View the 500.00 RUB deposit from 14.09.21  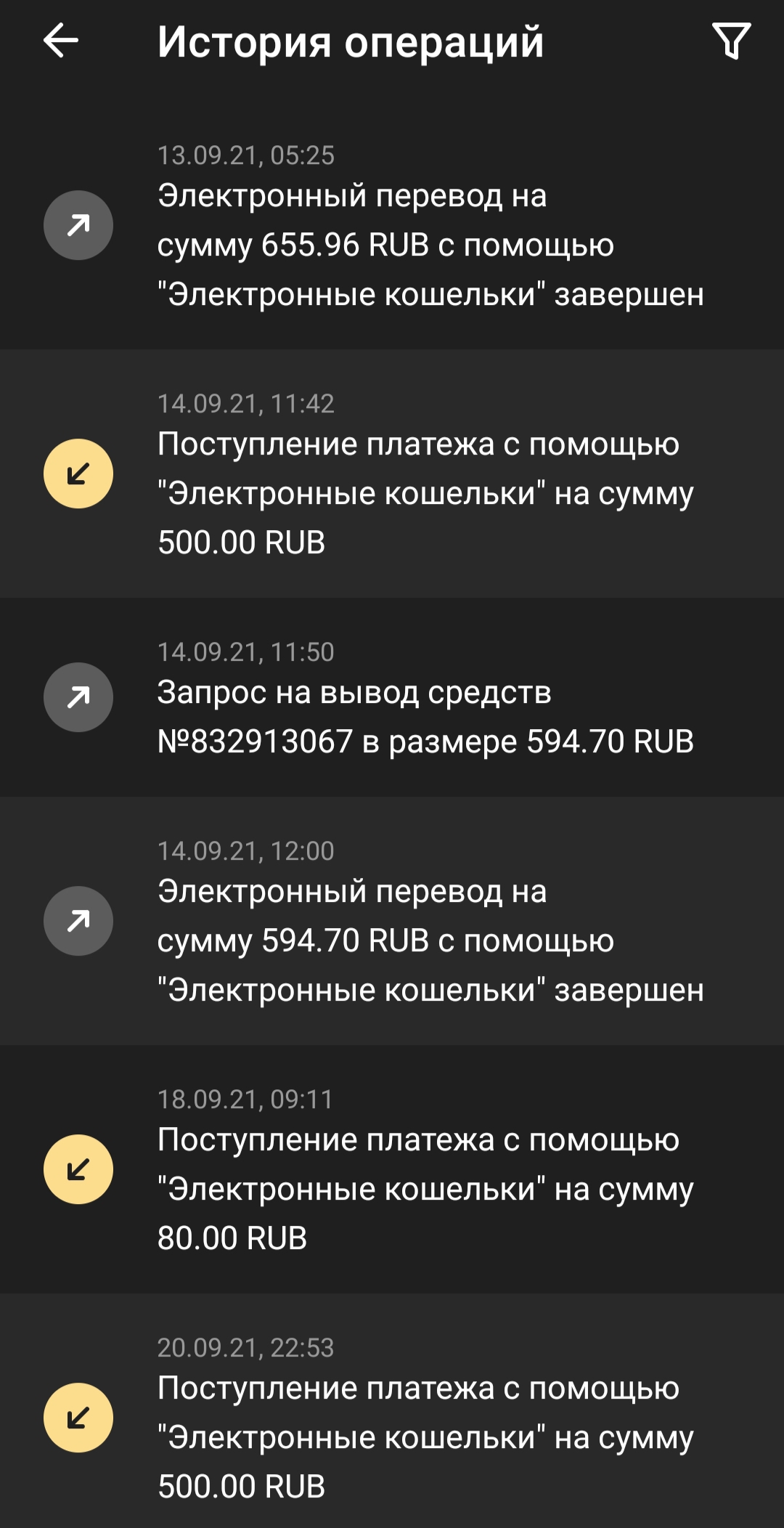pyautogui.click(x=392, y=475)
